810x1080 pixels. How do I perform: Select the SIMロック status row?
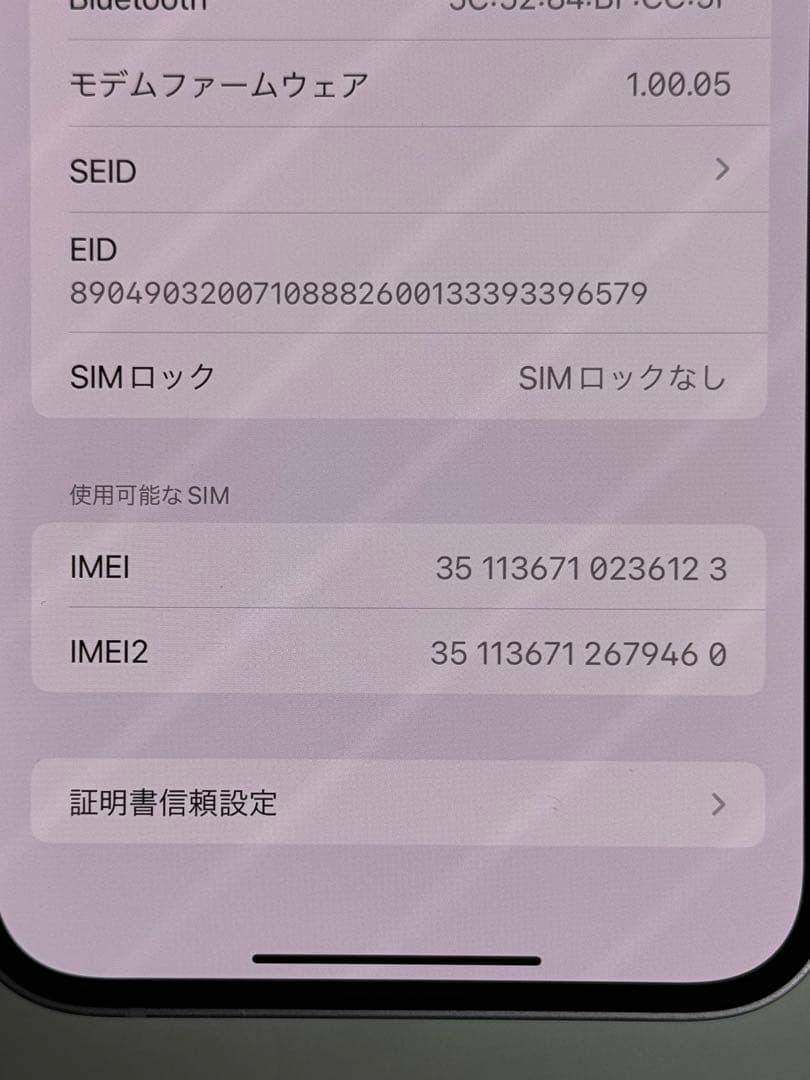click(x=400, y=377)
